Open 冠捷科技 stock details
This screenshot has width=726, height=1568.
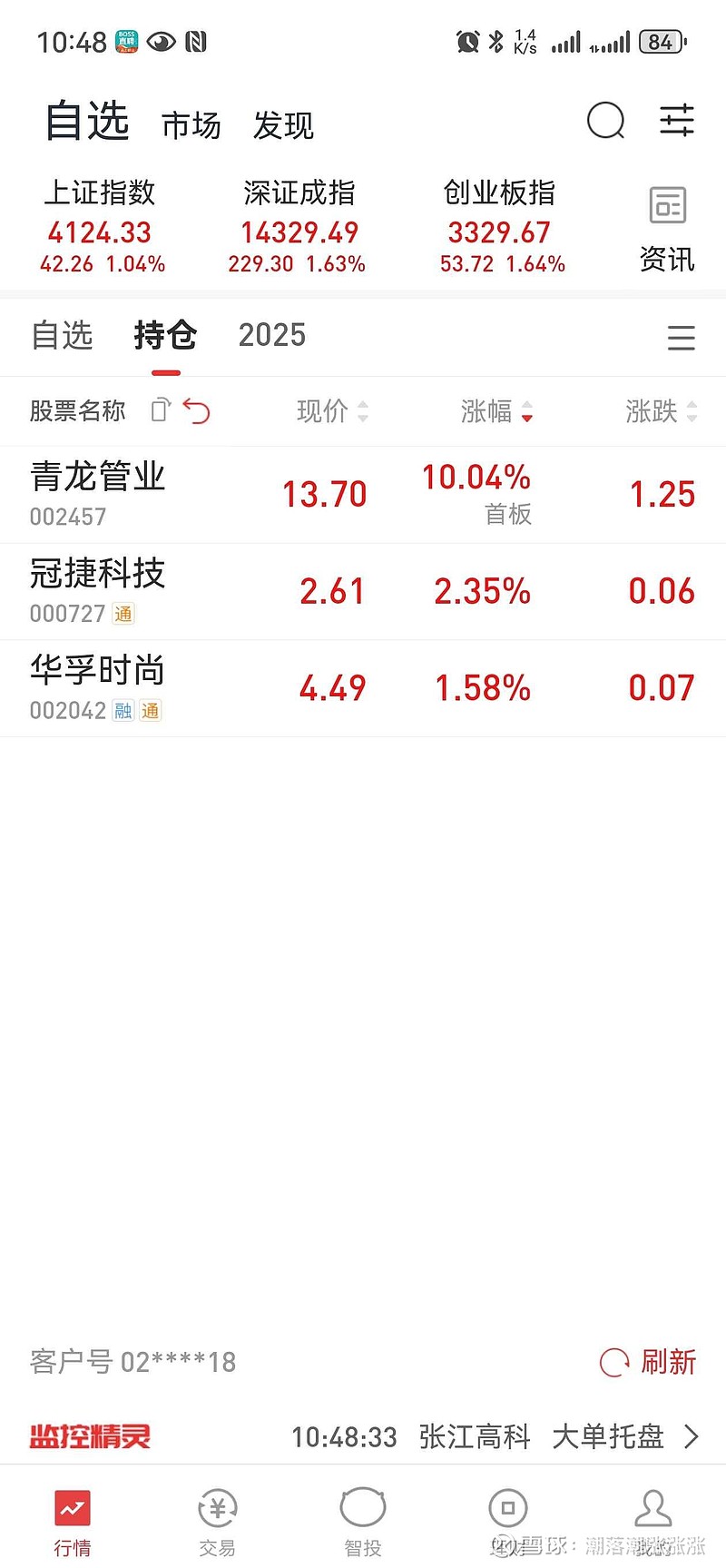98,590
